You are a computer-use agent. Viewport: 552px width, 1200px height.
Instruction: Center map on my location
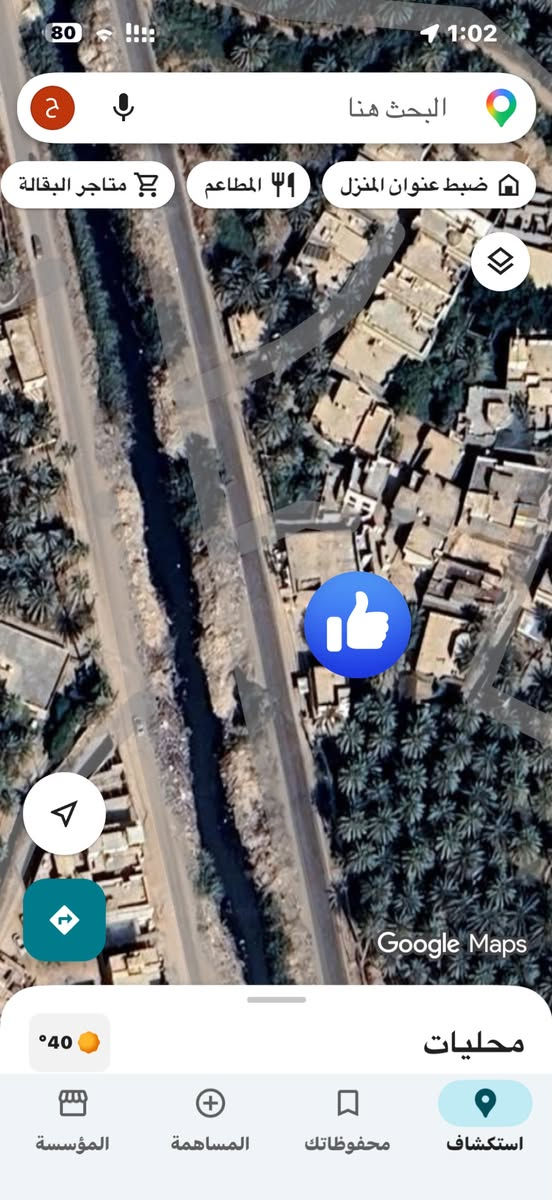[x=64, y=814]
